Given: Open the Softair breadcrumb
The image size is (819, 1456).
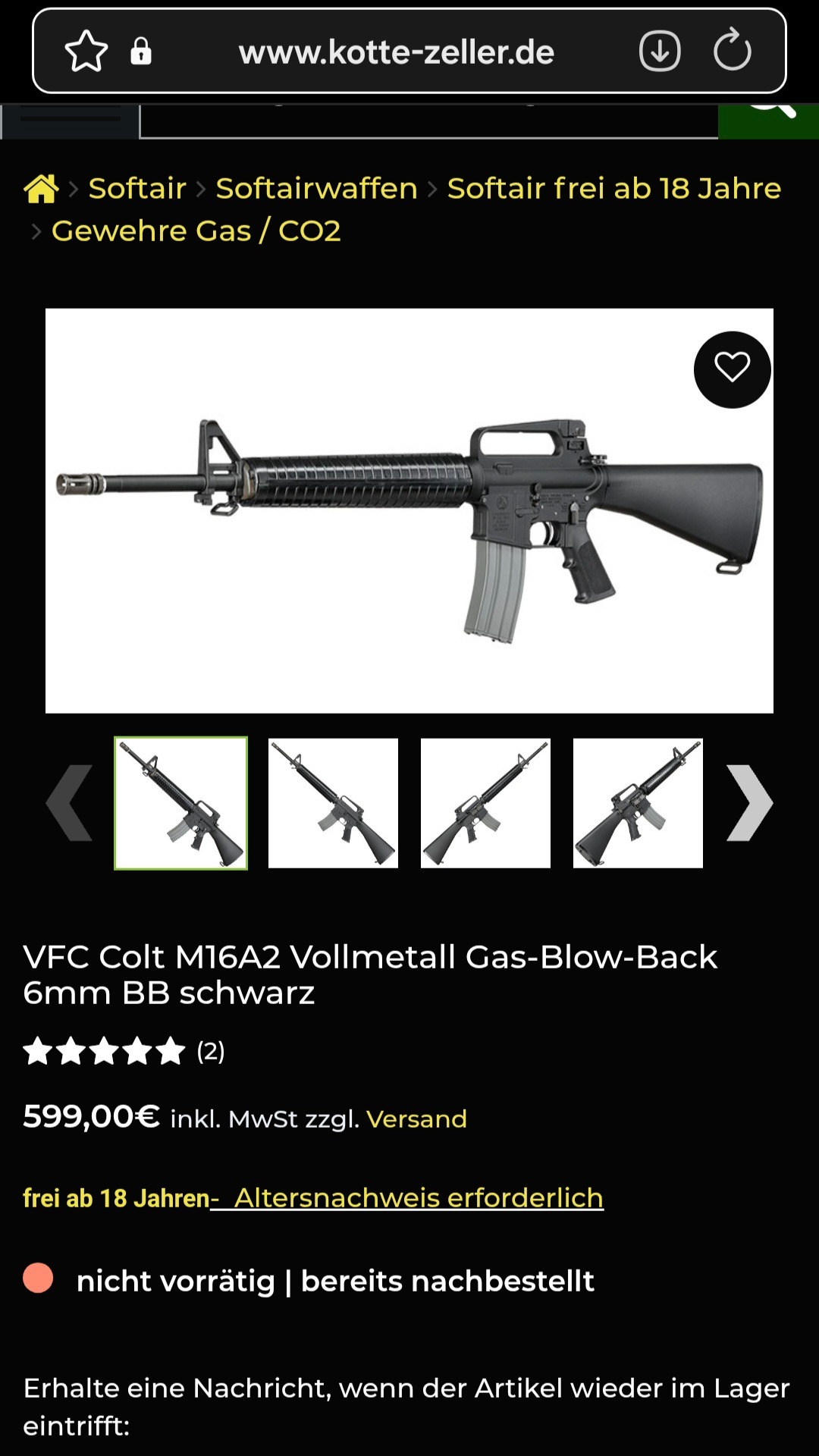Looking at the screenshot, I should pyautogui.click(x=137, y=189).
